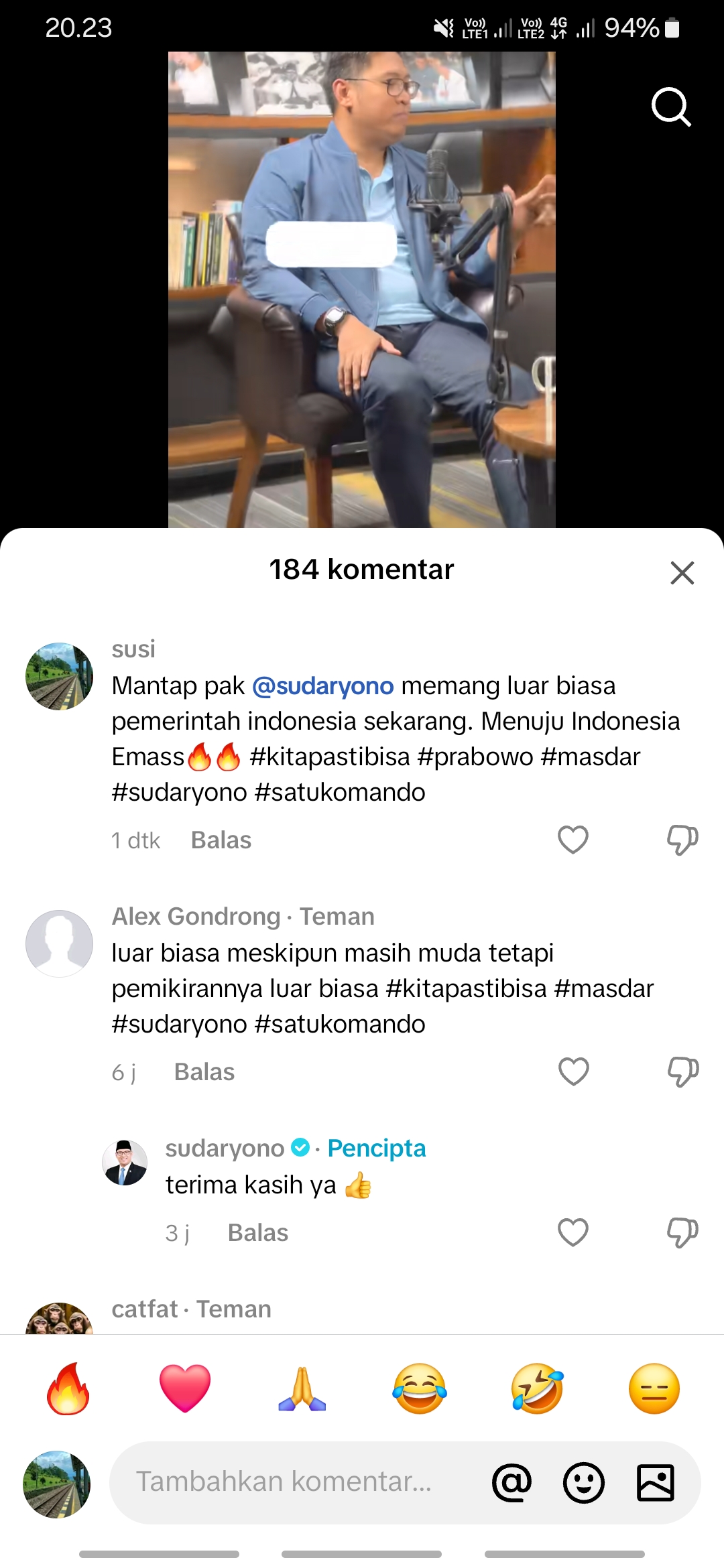The image size is (724, 1568).
Task: Open the search icon over the video
Action: 671,107
